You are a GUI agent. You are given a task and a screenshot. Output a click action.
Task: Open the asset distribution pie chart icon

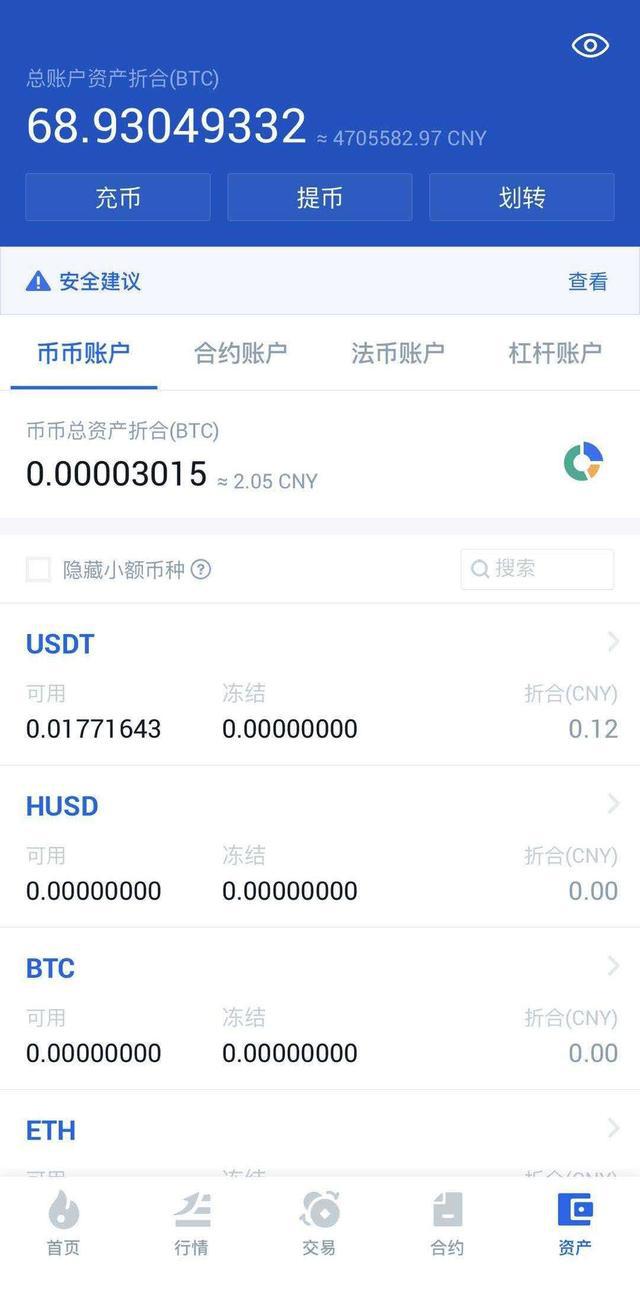click(583, 462)
